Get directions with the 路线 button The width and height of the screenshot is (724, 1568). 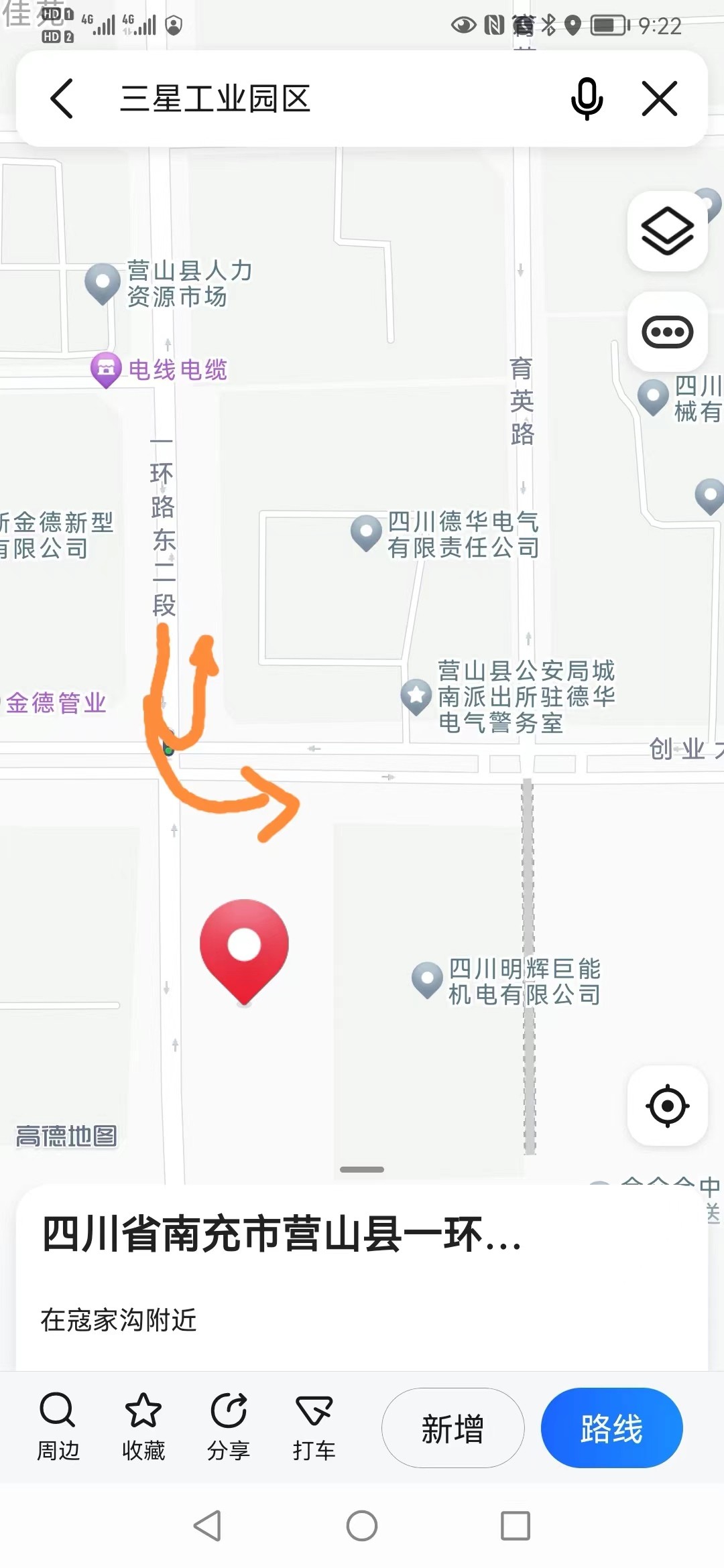[x=611, y=1428]
